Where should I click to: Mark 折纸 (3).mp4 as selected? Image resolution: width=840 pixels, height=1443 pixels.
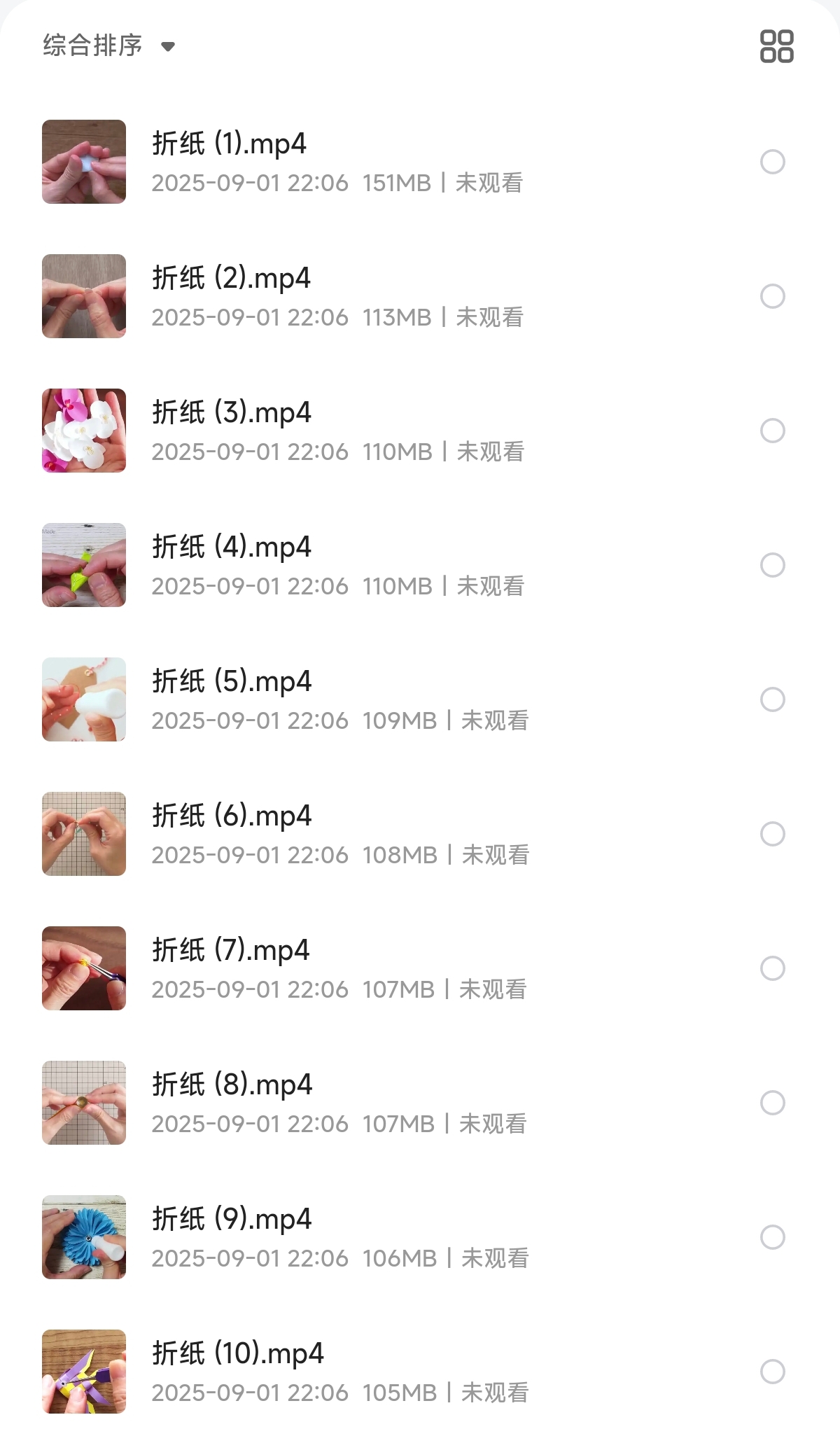tap(772, 431)
